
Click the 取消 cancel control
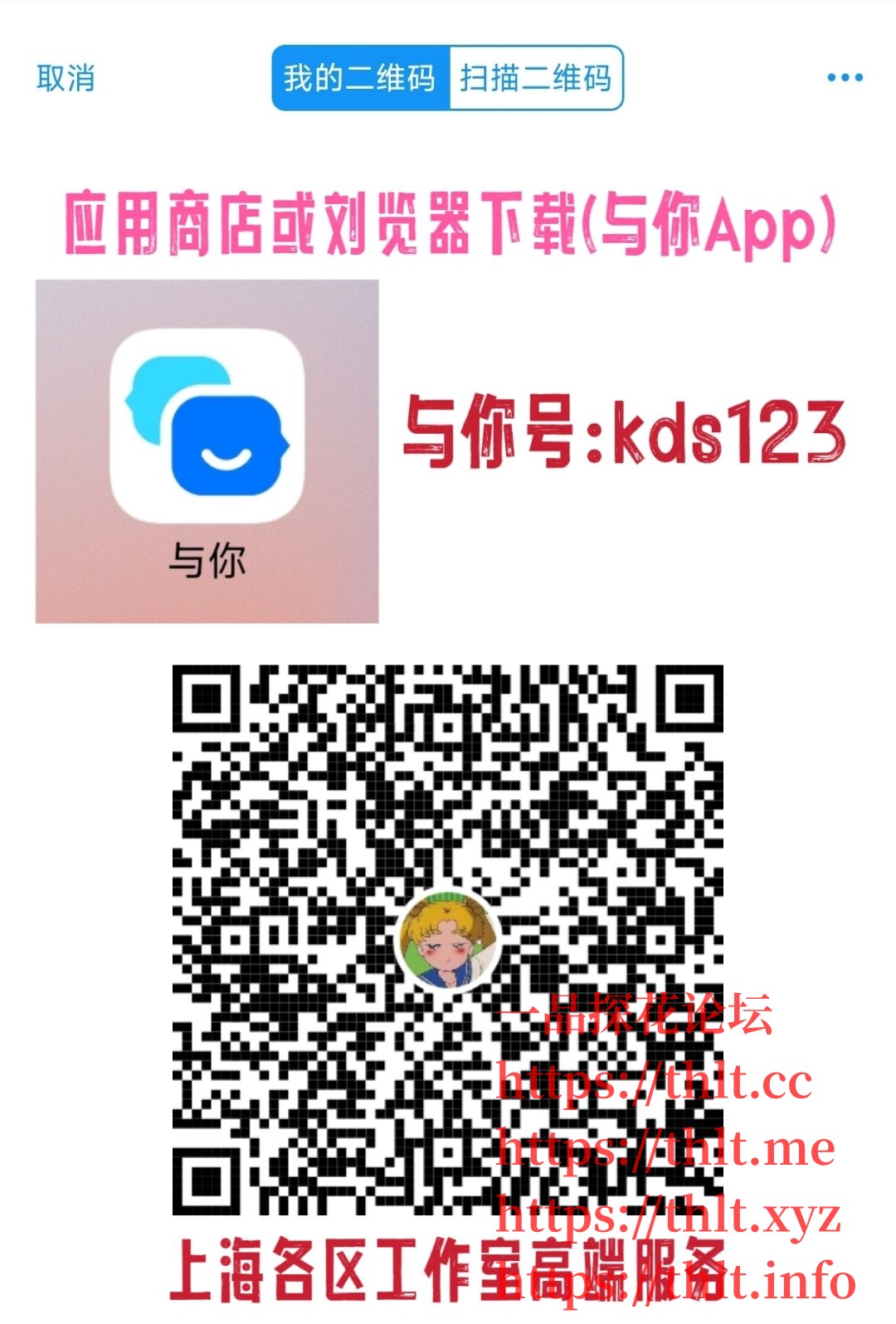point(65,77)
